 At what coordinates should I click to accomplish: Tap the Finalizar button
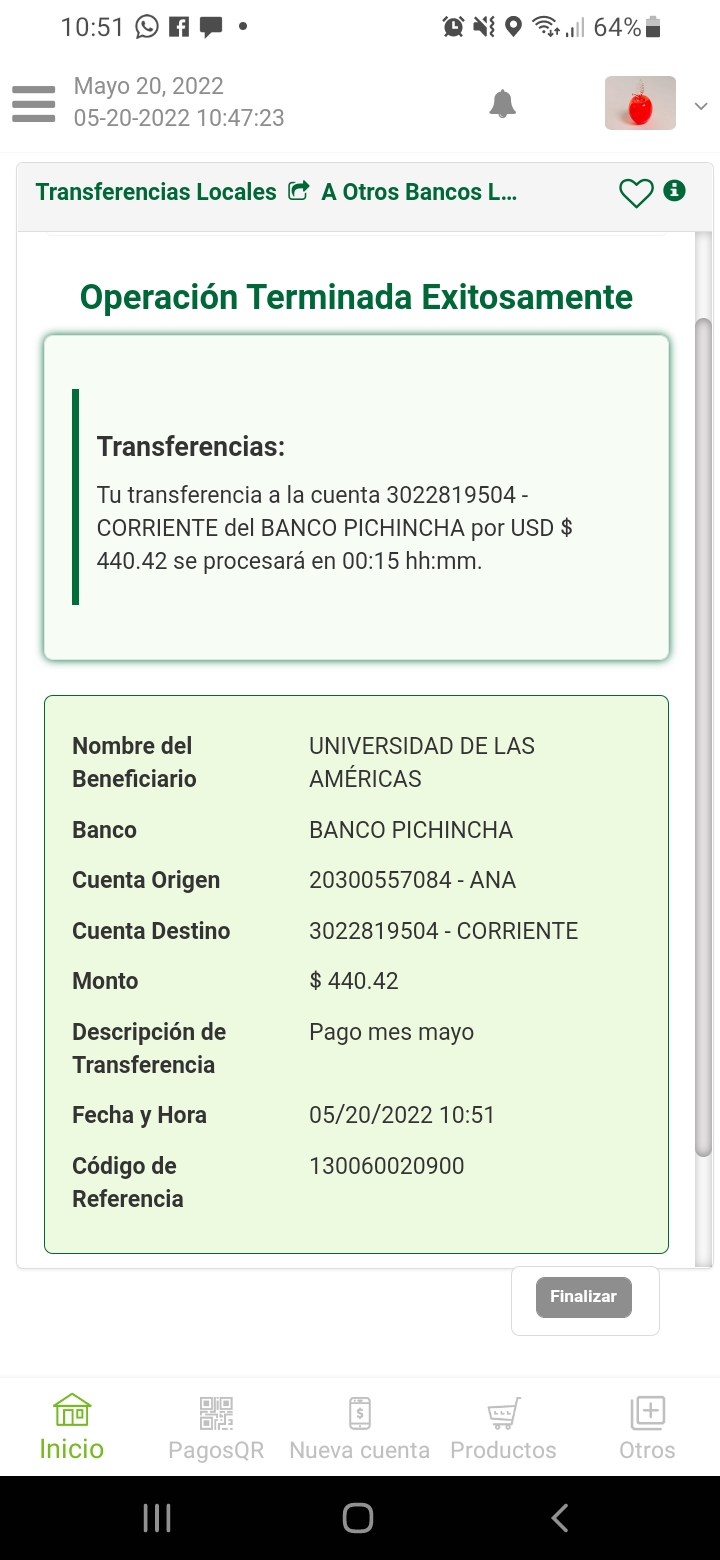tap(583, 1296)
